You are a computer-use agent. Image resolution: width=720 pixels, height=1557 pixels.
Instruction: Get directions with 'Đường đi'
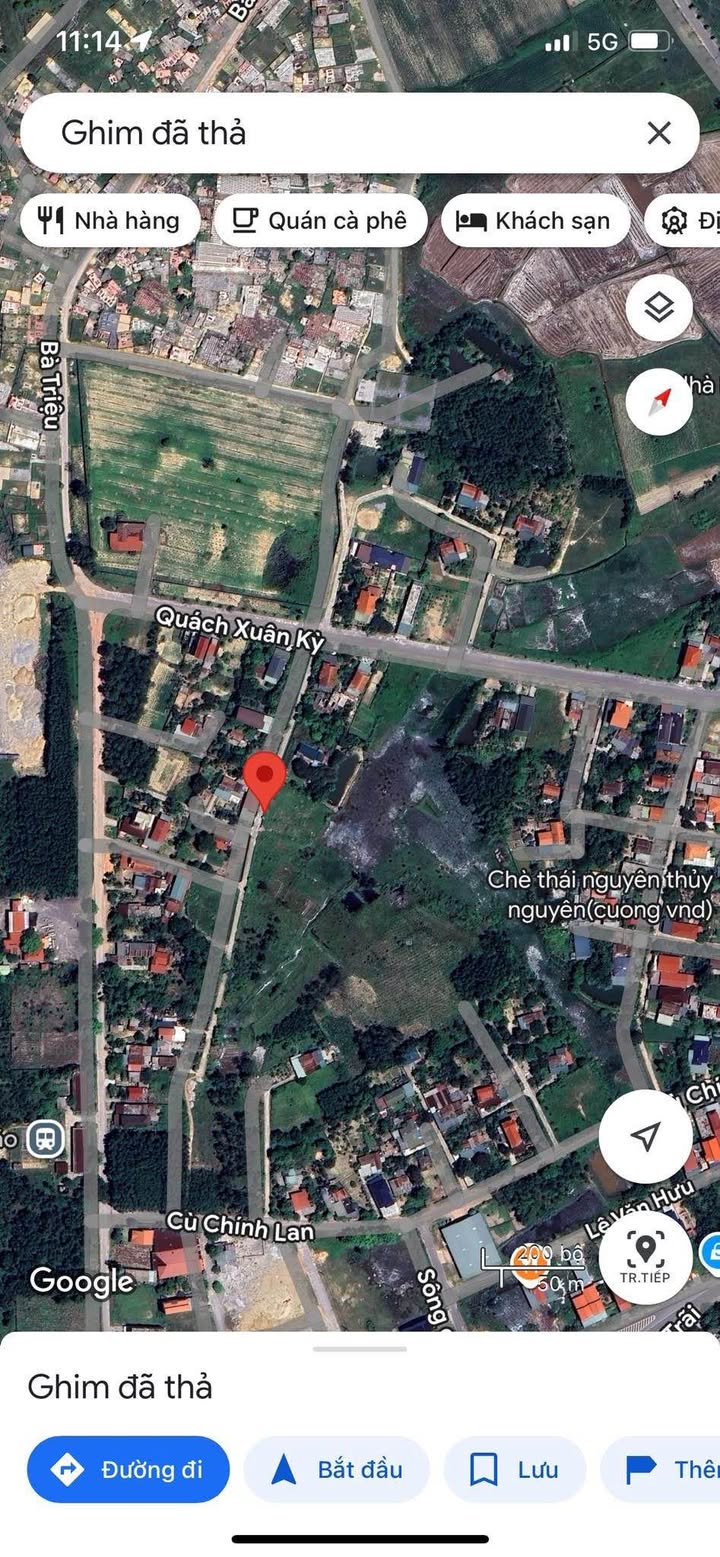[128, 1469]
